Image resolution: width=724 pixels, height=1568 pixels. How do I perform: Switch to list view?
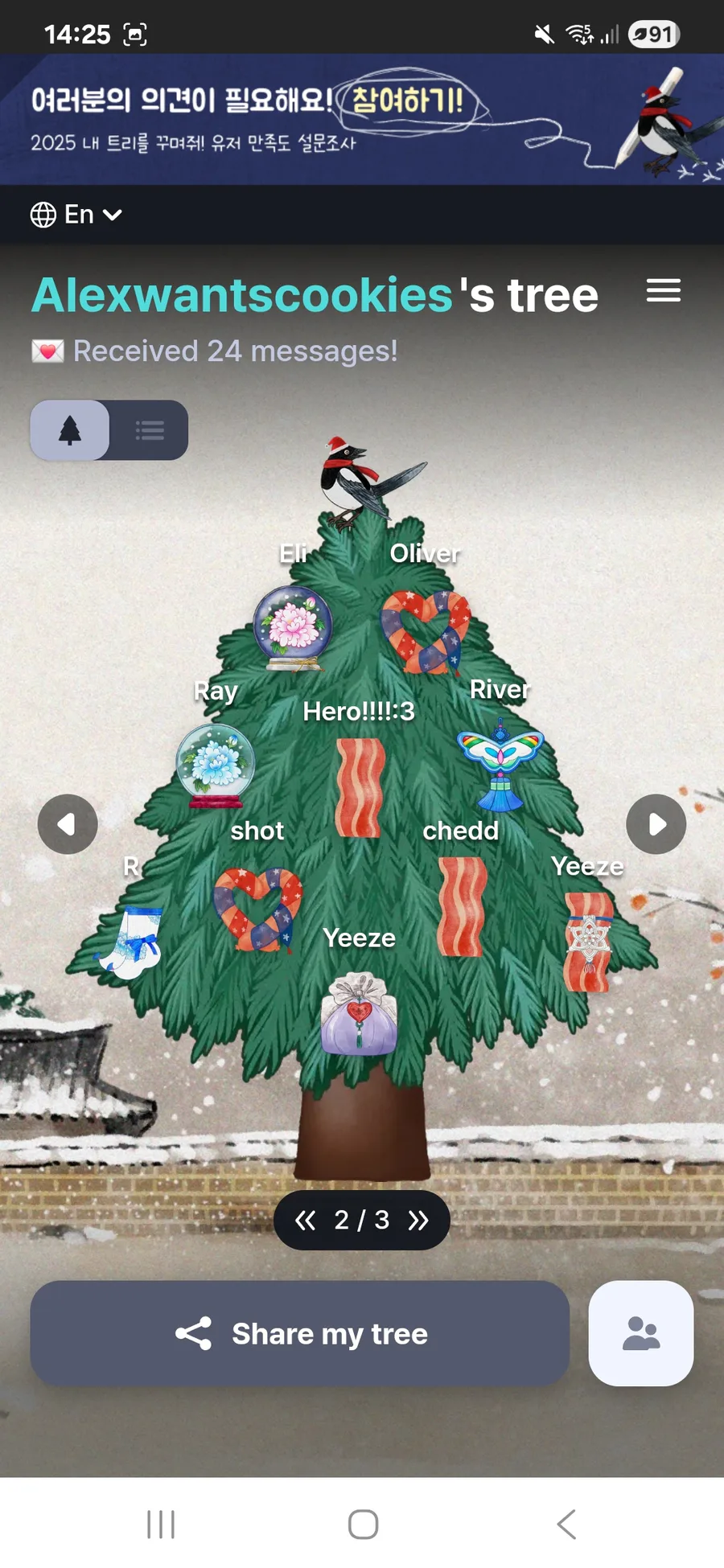tap(150, 430)
